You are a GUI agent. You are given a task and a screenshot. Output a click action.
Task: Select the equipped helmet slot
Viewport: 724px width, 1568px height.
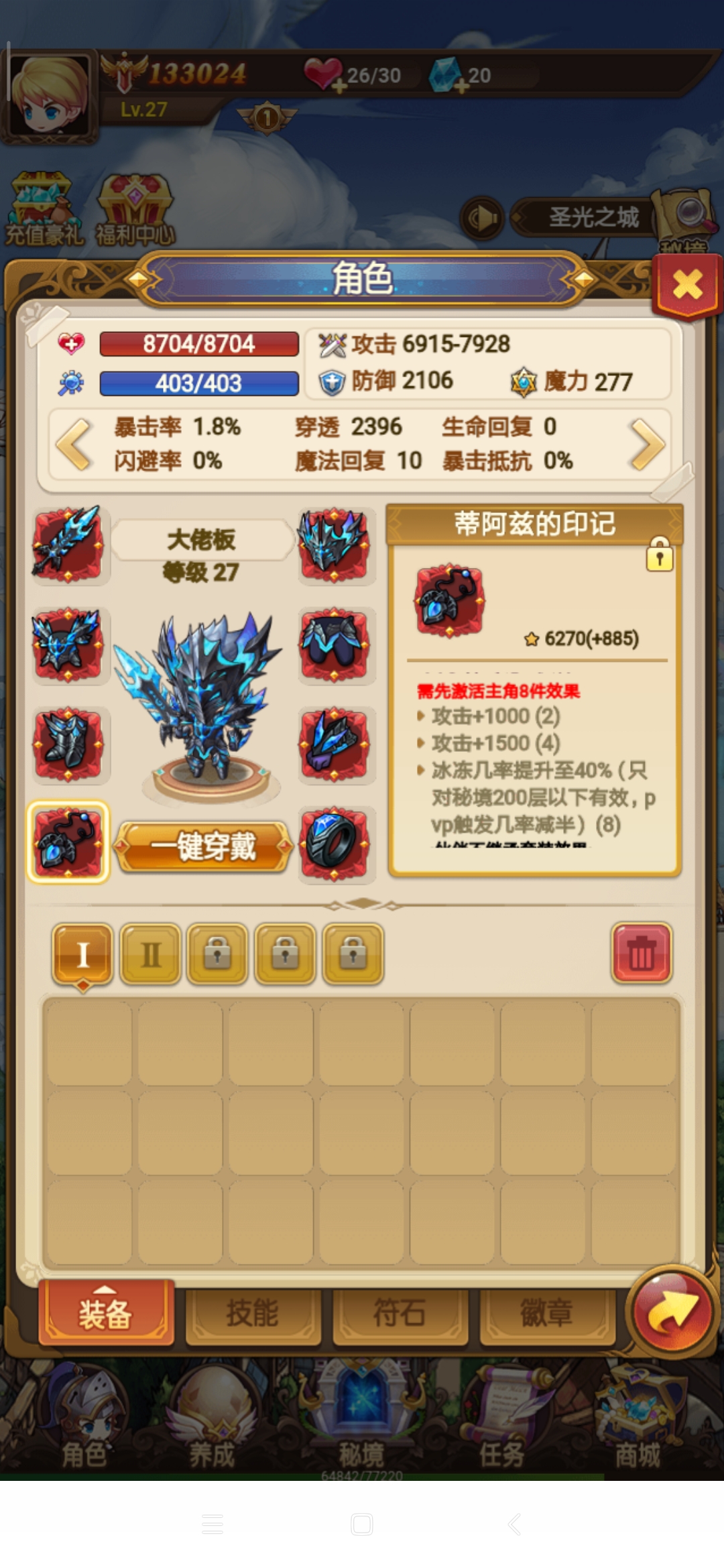pyautogui.click(x=334, y=544)
